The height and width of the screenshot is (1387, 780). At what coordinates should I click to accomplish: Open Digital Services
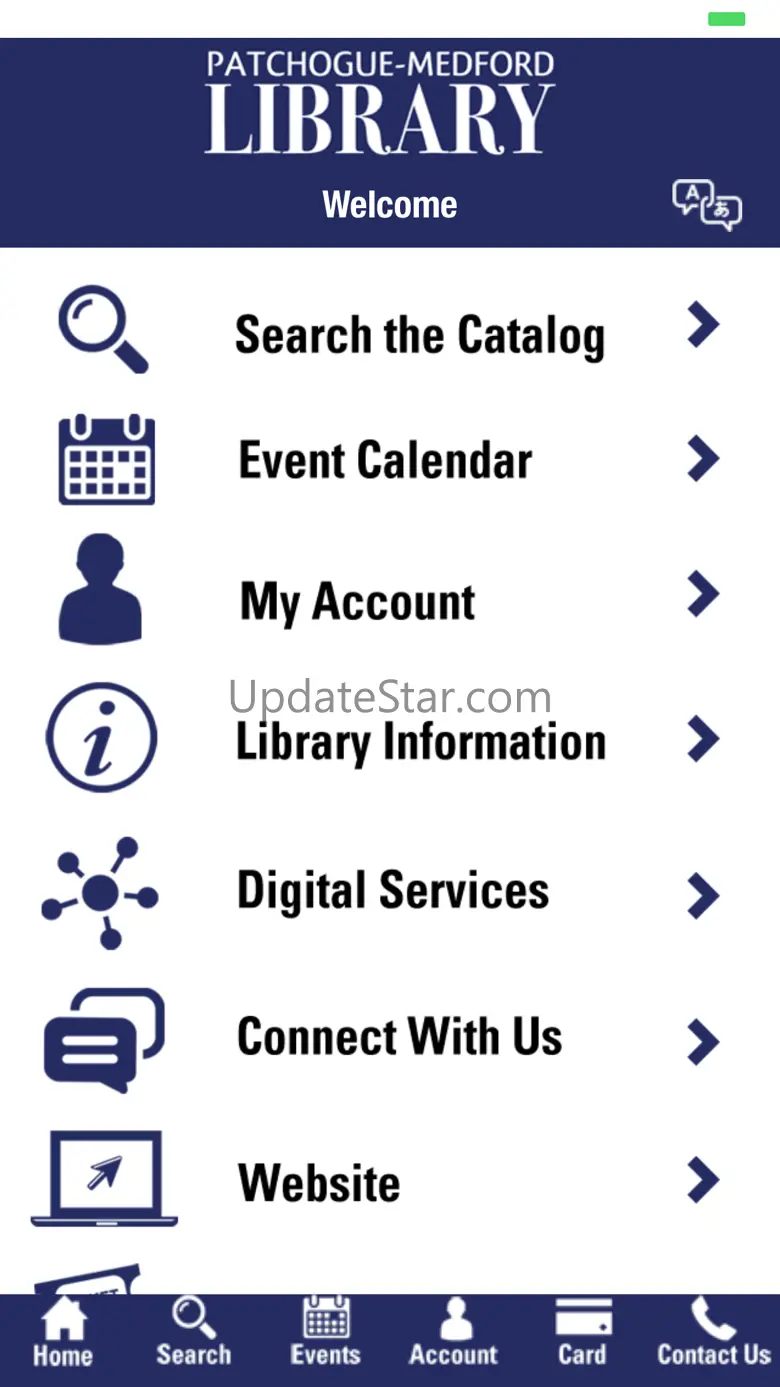click(393, 891)
